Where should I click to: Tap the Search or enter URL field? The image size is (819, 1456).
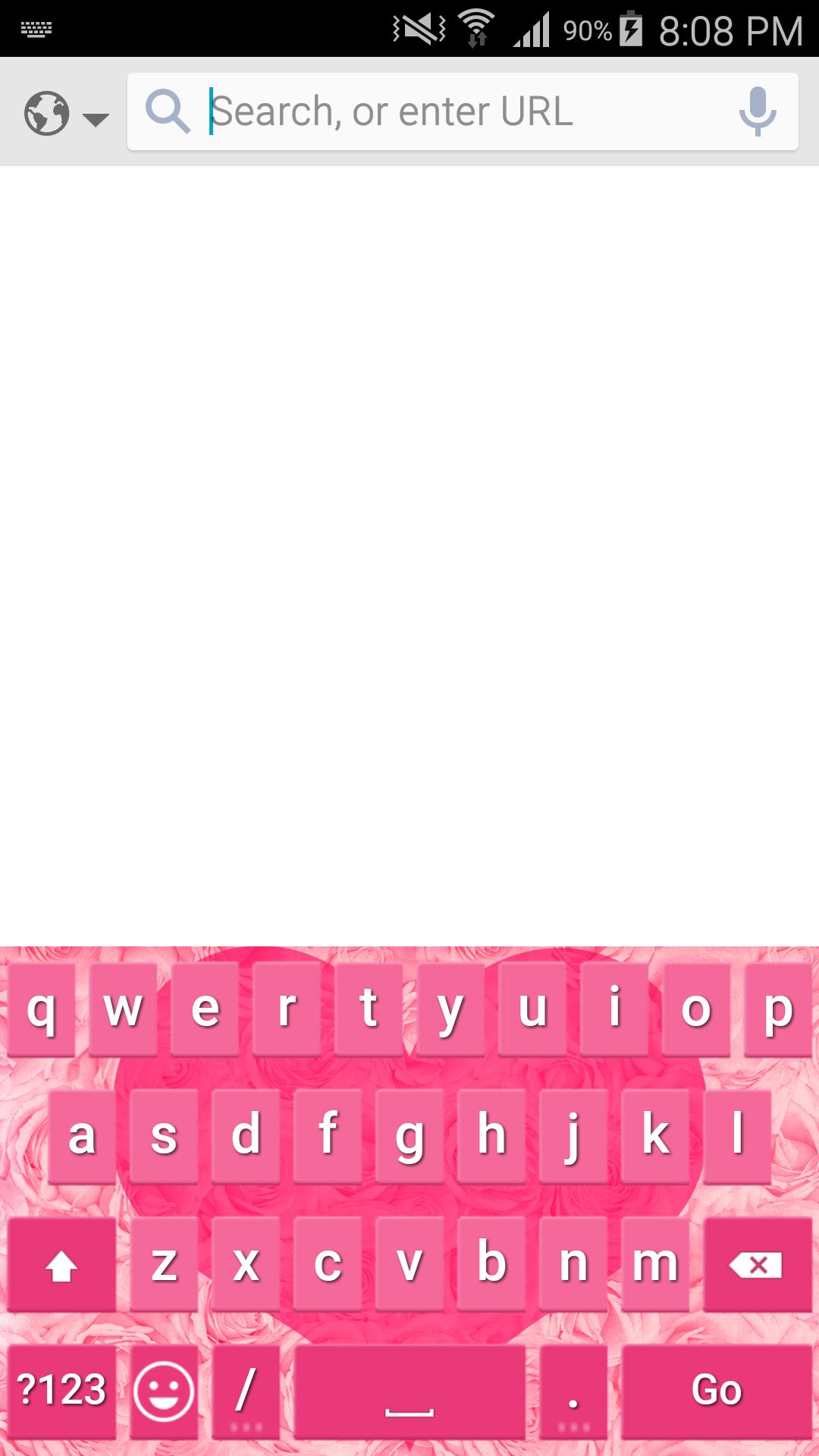(x=463, y=111)
